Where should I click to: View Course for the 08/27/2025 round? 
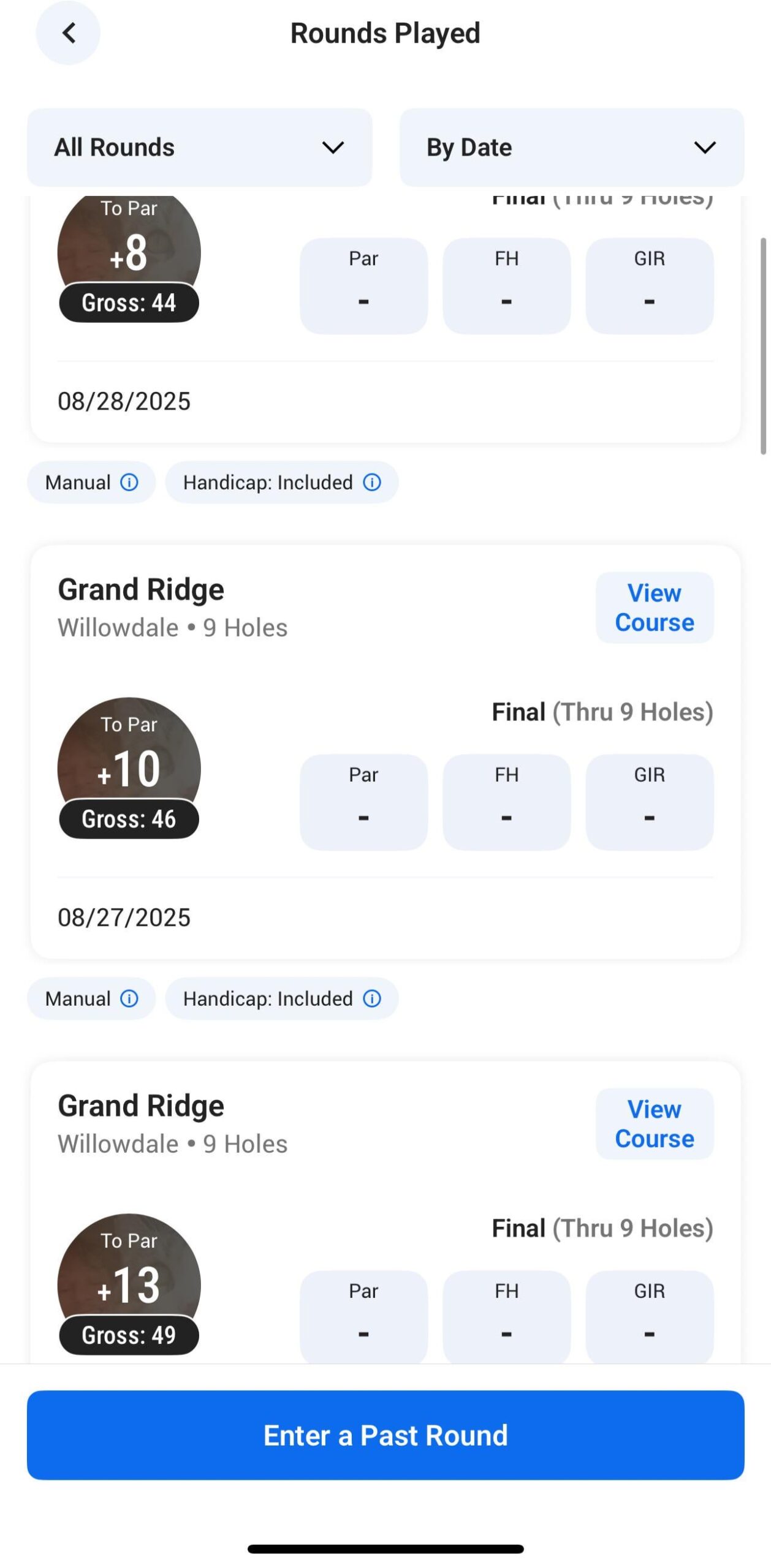click(x=654, y=607)
